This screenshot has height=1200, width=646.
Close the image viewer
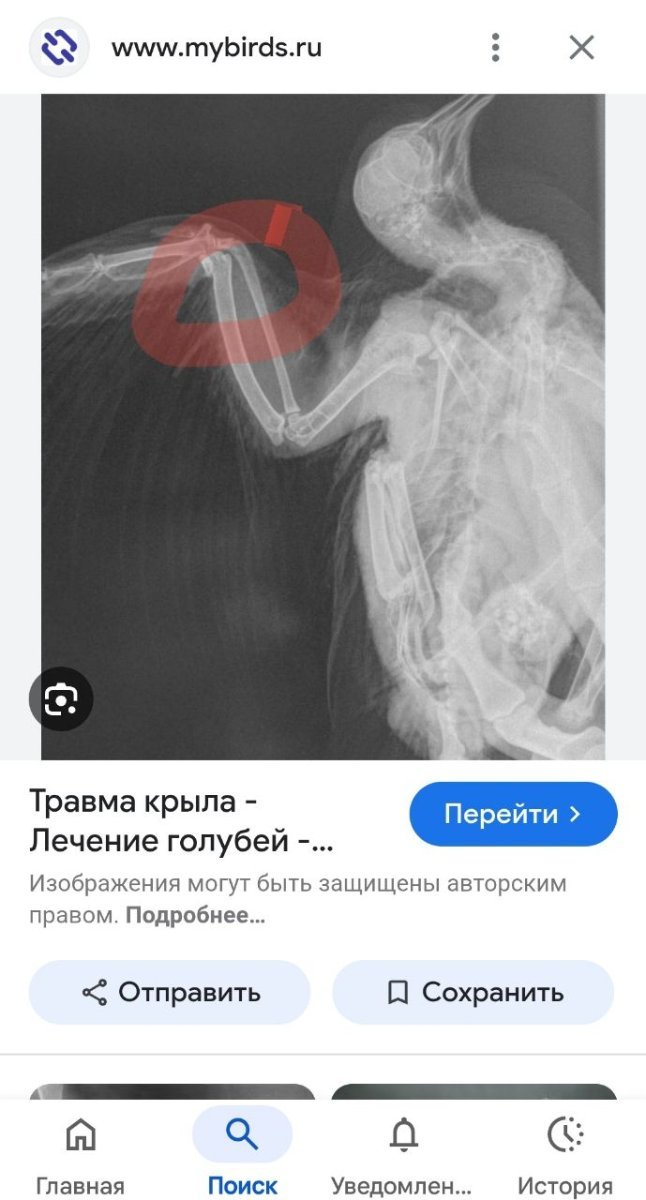[581, 47]
